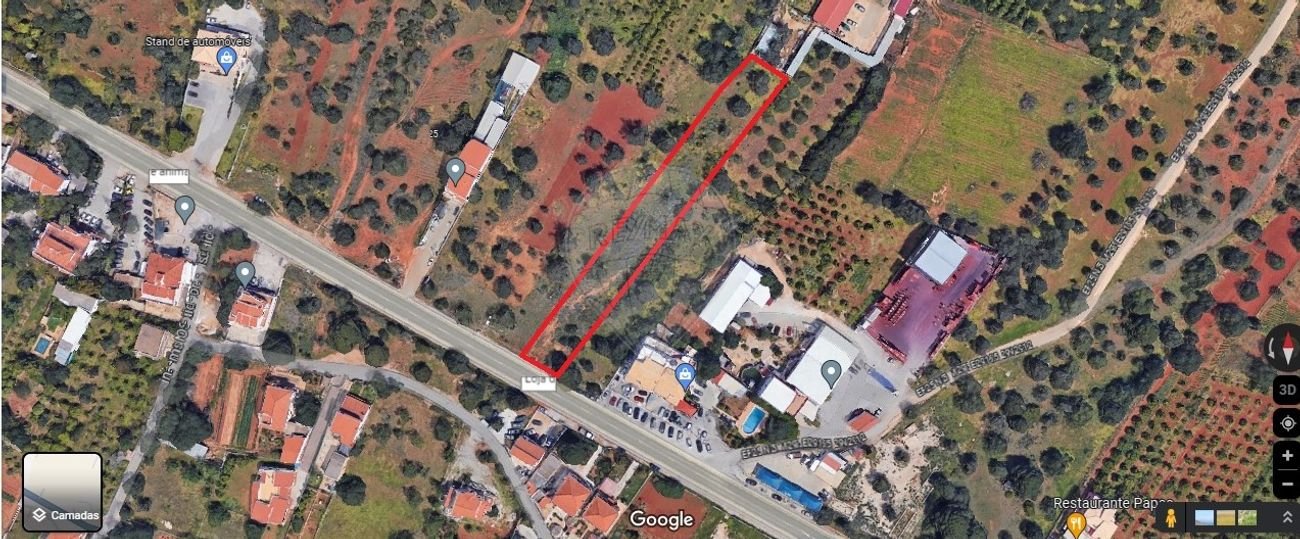This screenshot has width=1300, height=539.
Task: Zoom in with the plus button
Action: click(1286, 455)
